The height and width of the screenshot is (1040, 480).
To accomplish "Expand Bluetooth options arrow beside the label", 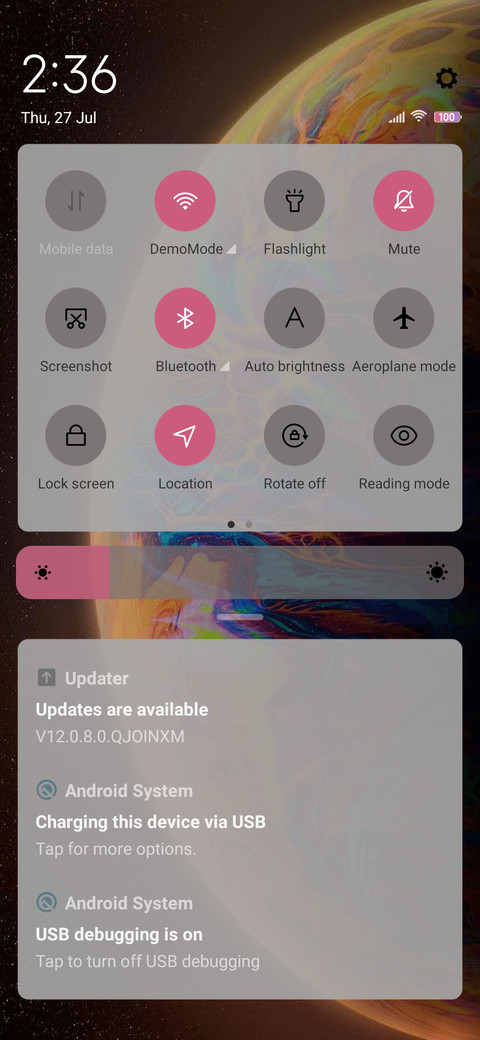I will coord(224,367).
